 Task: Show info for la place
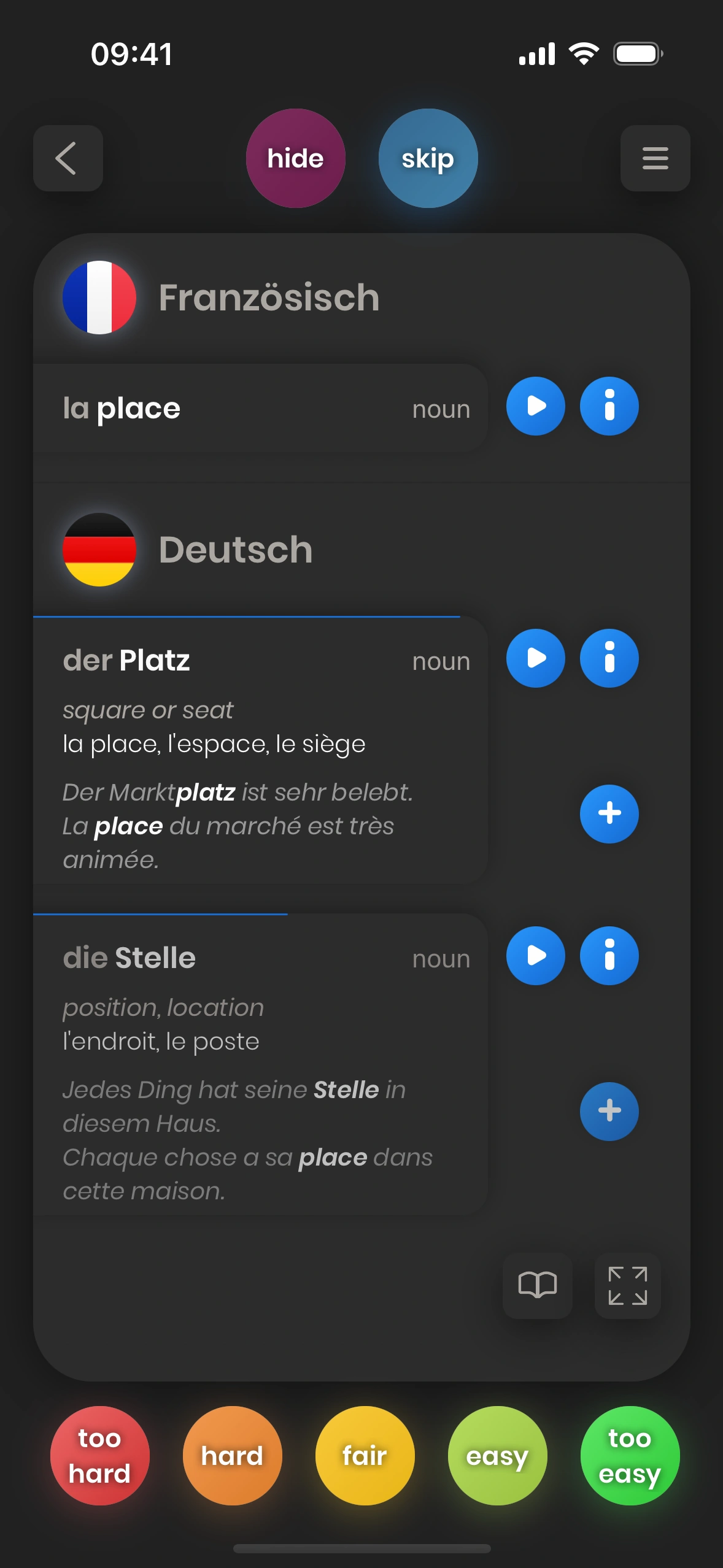(x=609, y=406)
